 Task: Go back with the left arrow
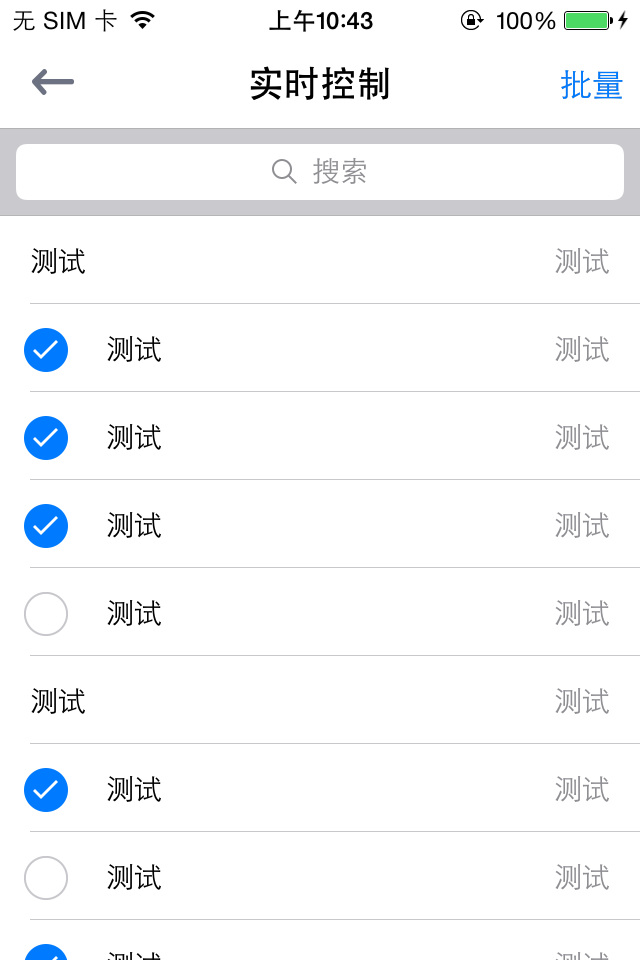[52, 83]
